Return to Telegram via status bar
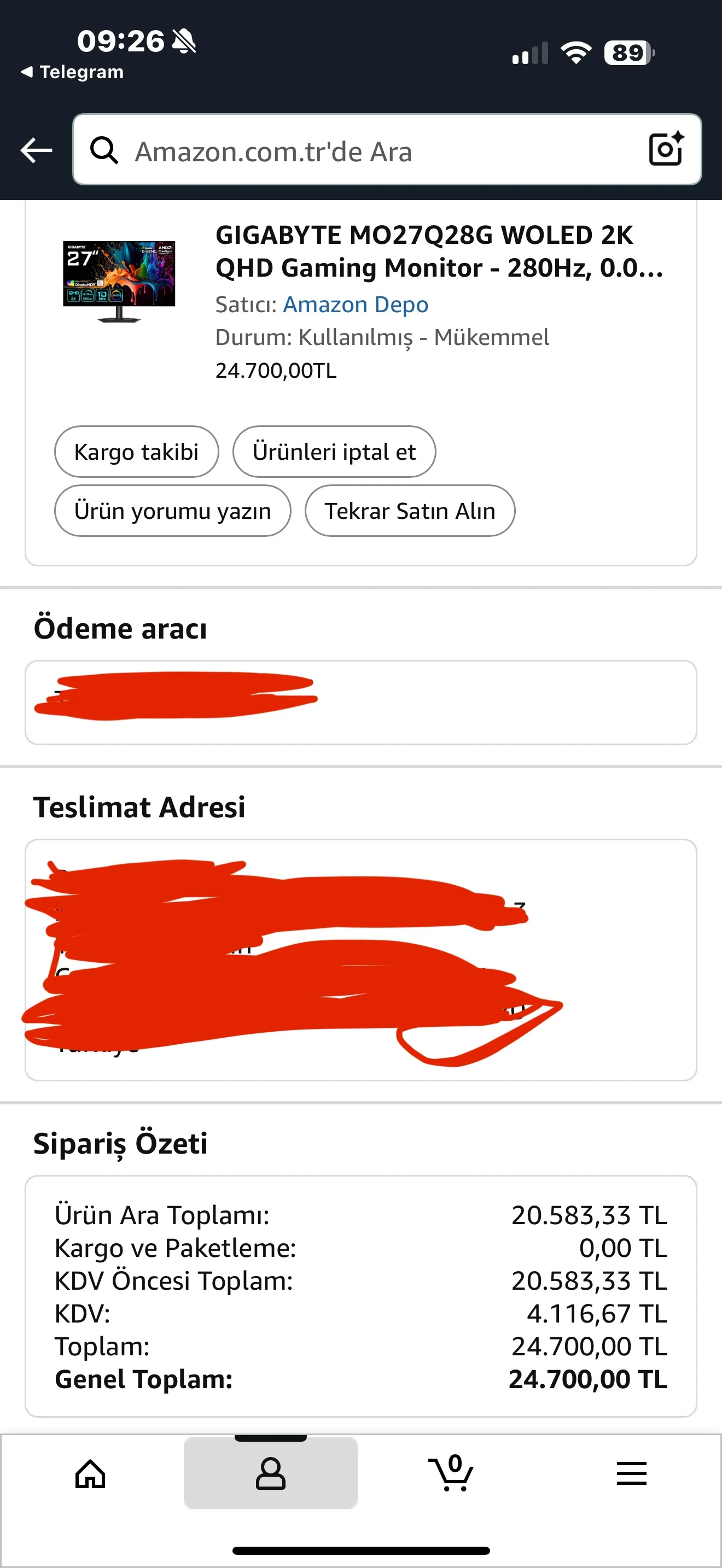Screen dimensions: 722x1568 (x=73, y=72)
